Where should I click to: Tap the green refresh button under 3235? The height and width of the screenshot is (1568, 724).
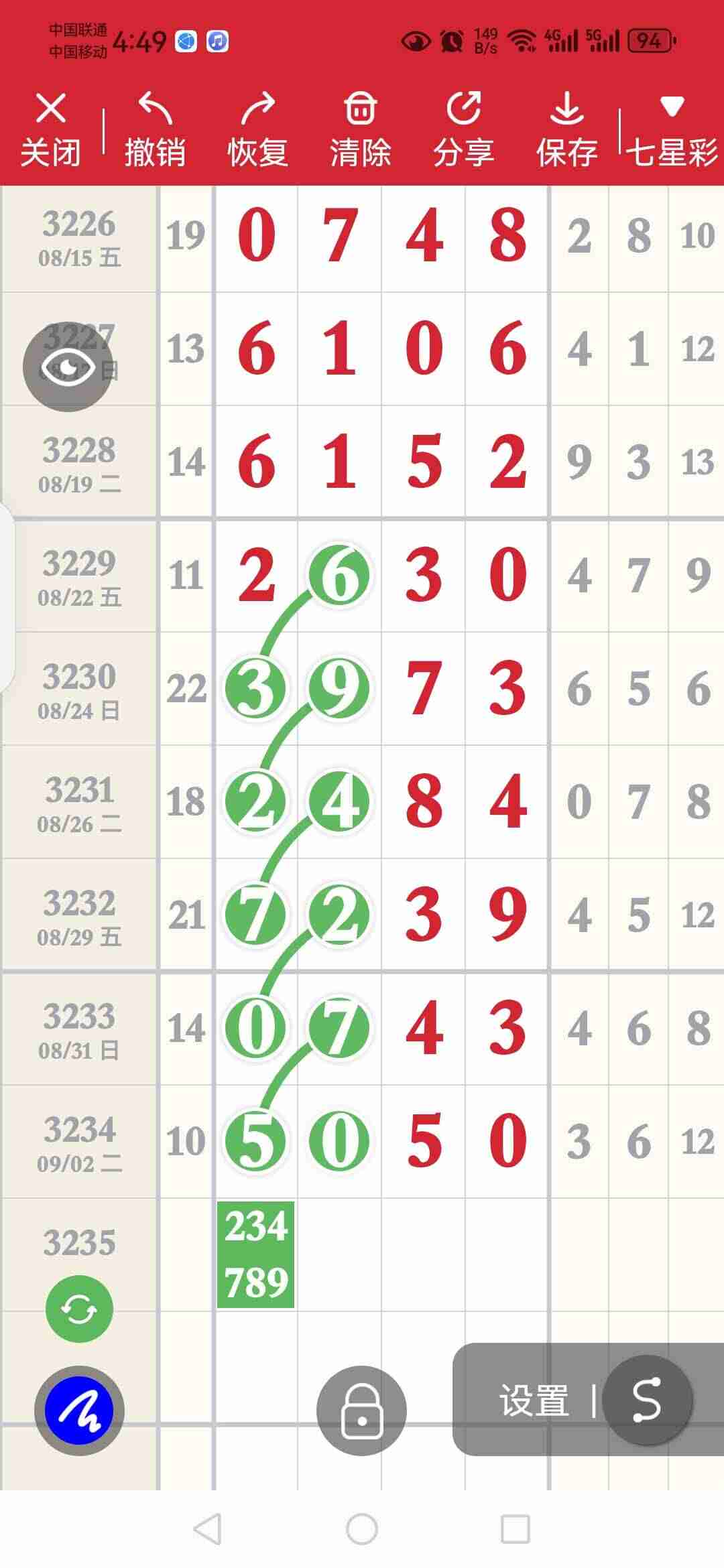(x=79, y=1309)
